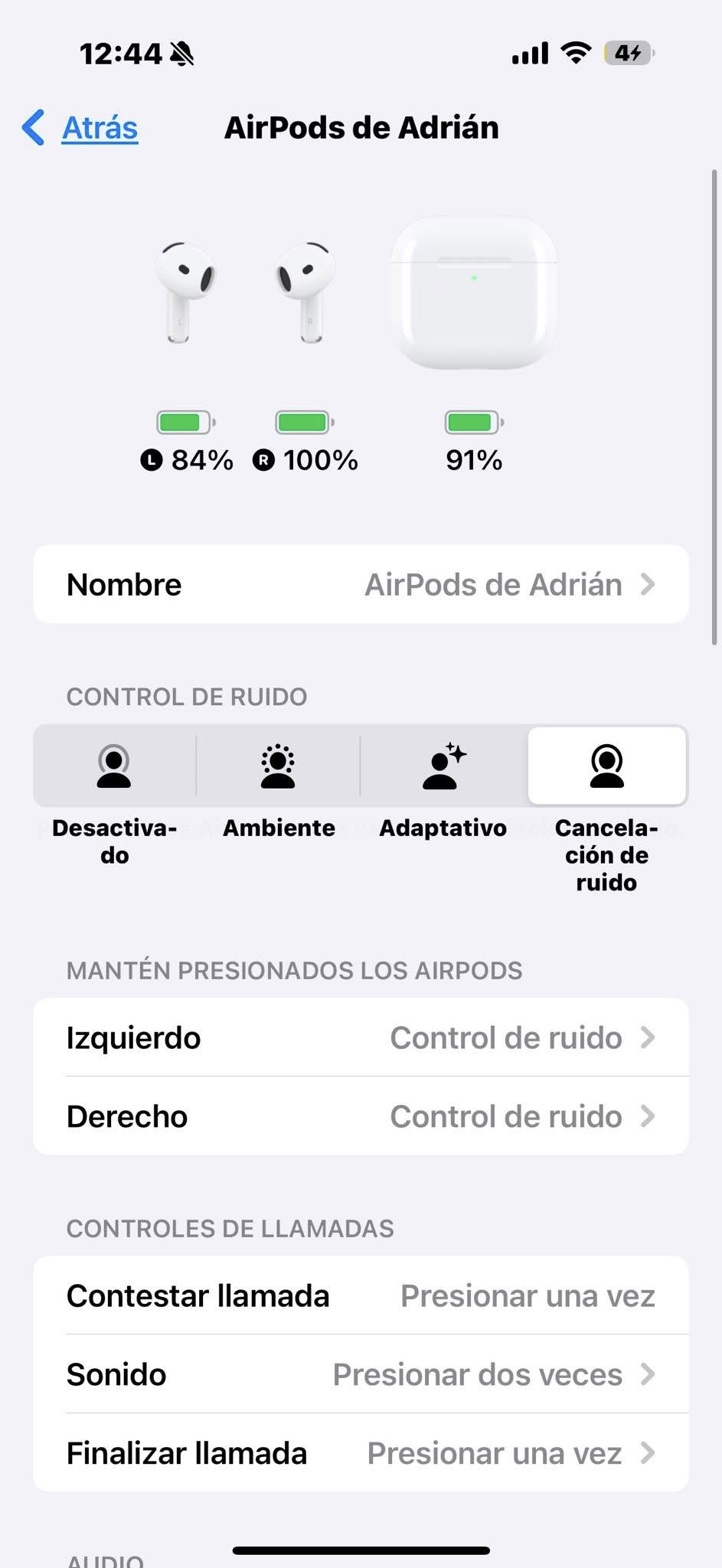Image resolution: width=722 pixels, height=1568 pixels.
Task: Switch to Adaptativo mode
Action: pyautogui.click(x=443, y=766)
